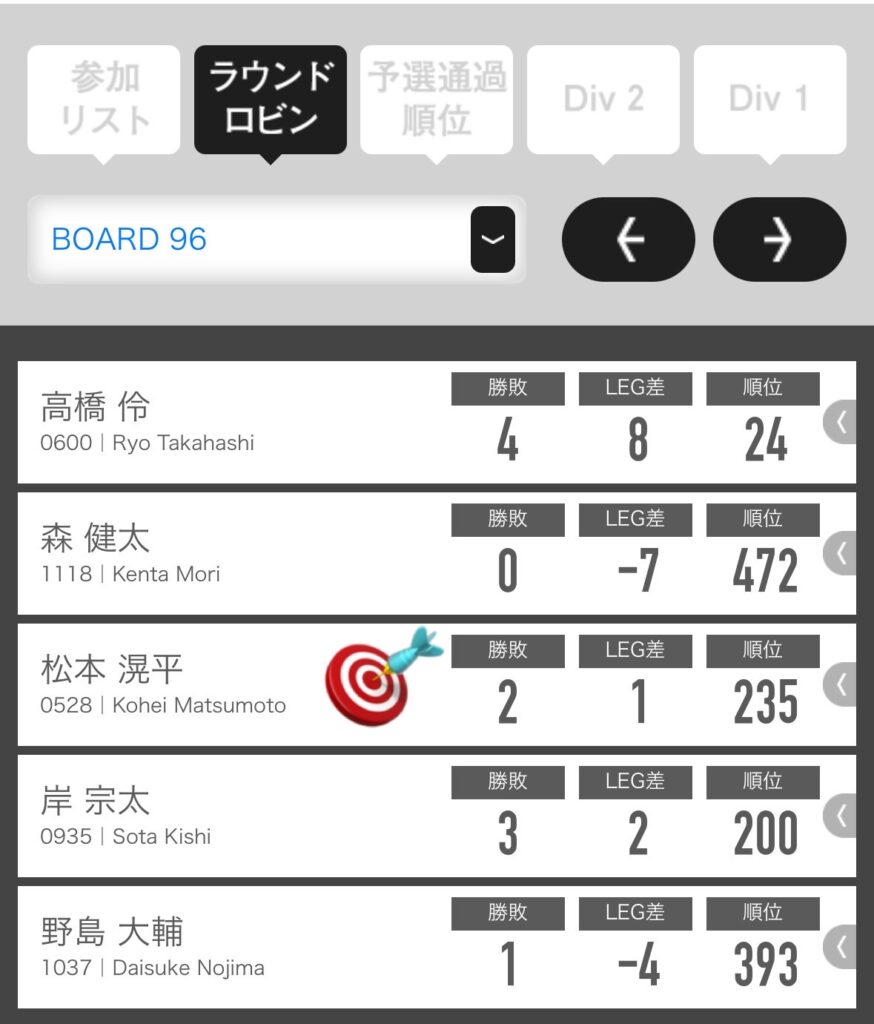The height and width of the screenshot is (1024, 874).
Task: Expand Kenta Mori's row
Action: click(x=841, y=555)
